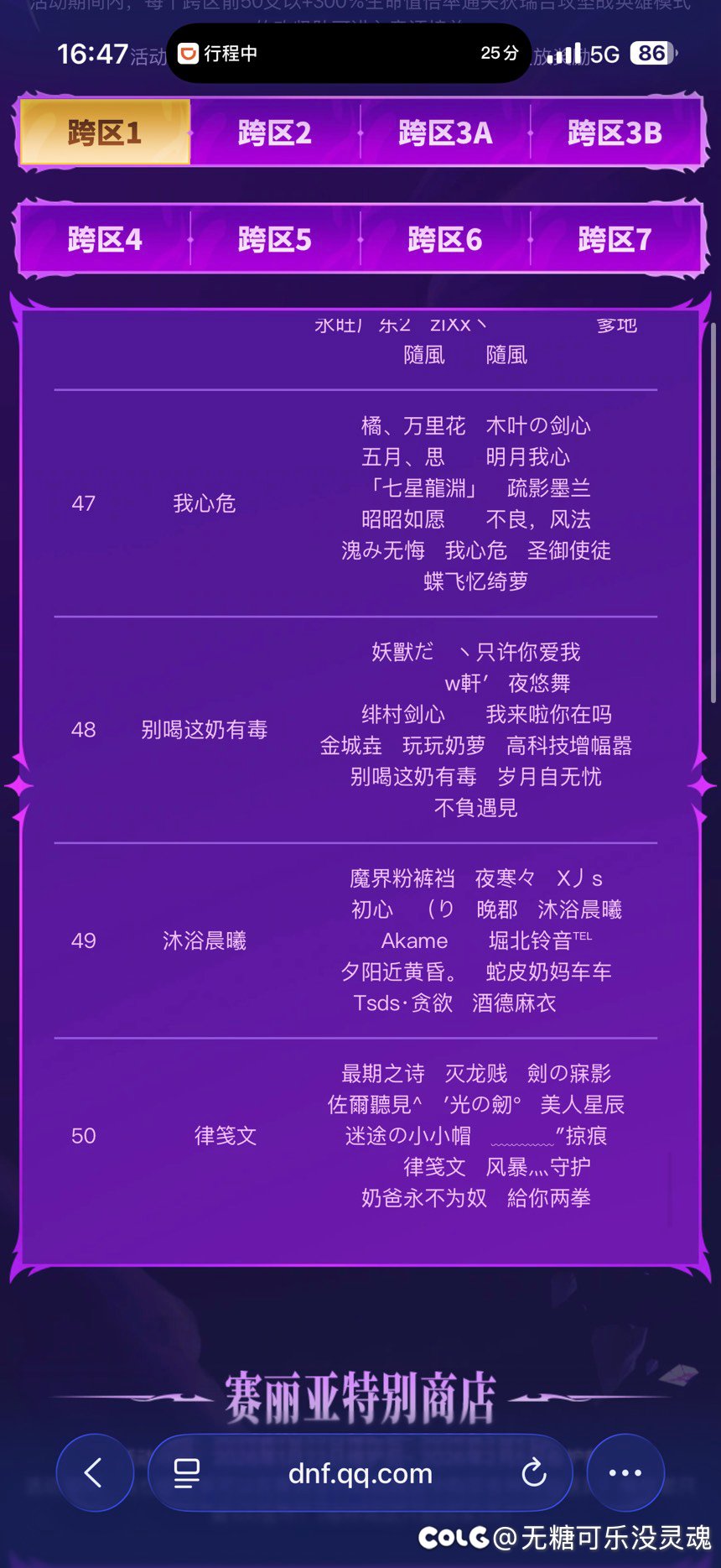Edit the dnf.qq.com address bar

tap(360, 1473)
